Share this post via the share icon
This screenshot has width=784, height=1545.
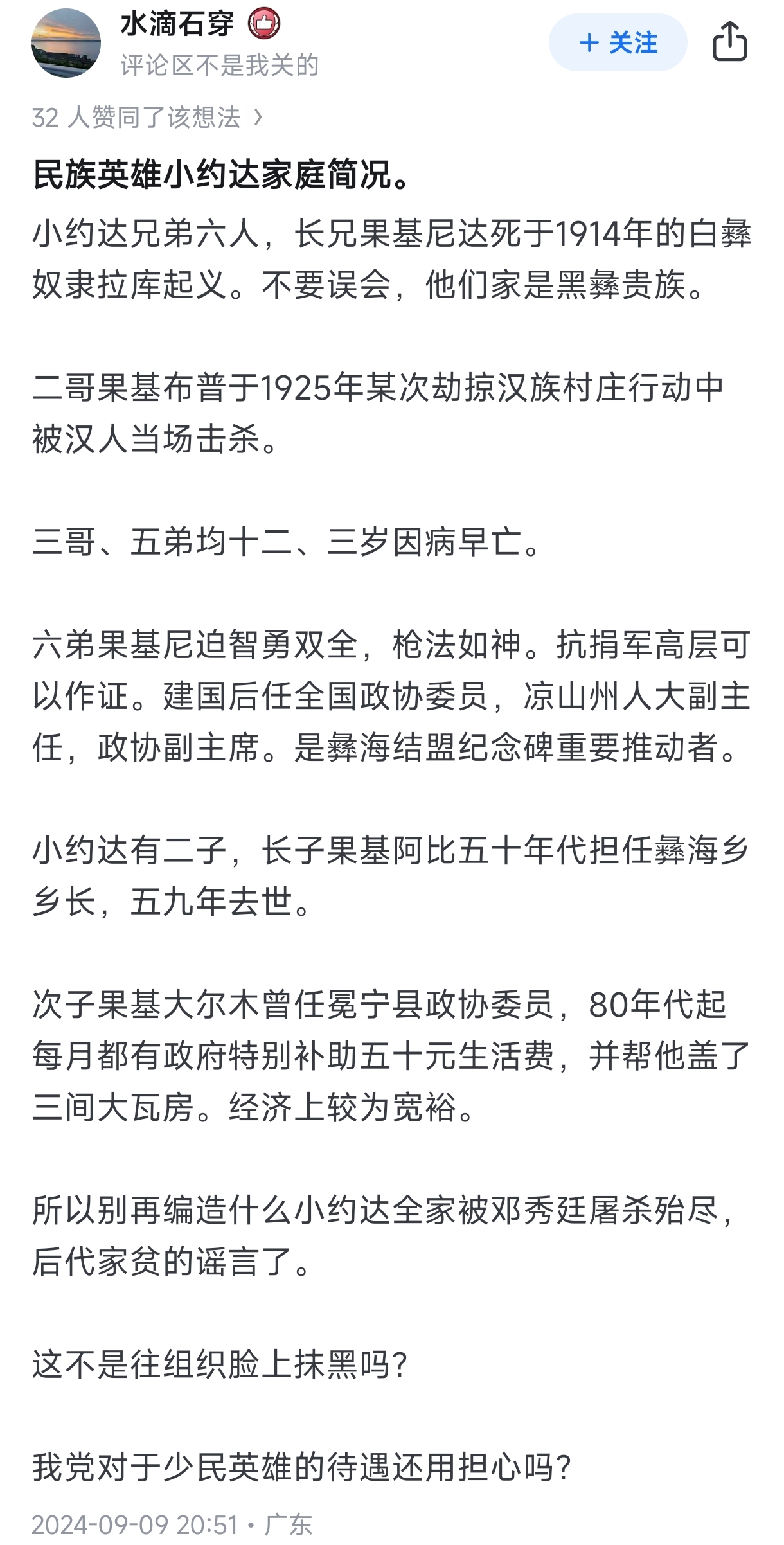pos(729,42)
